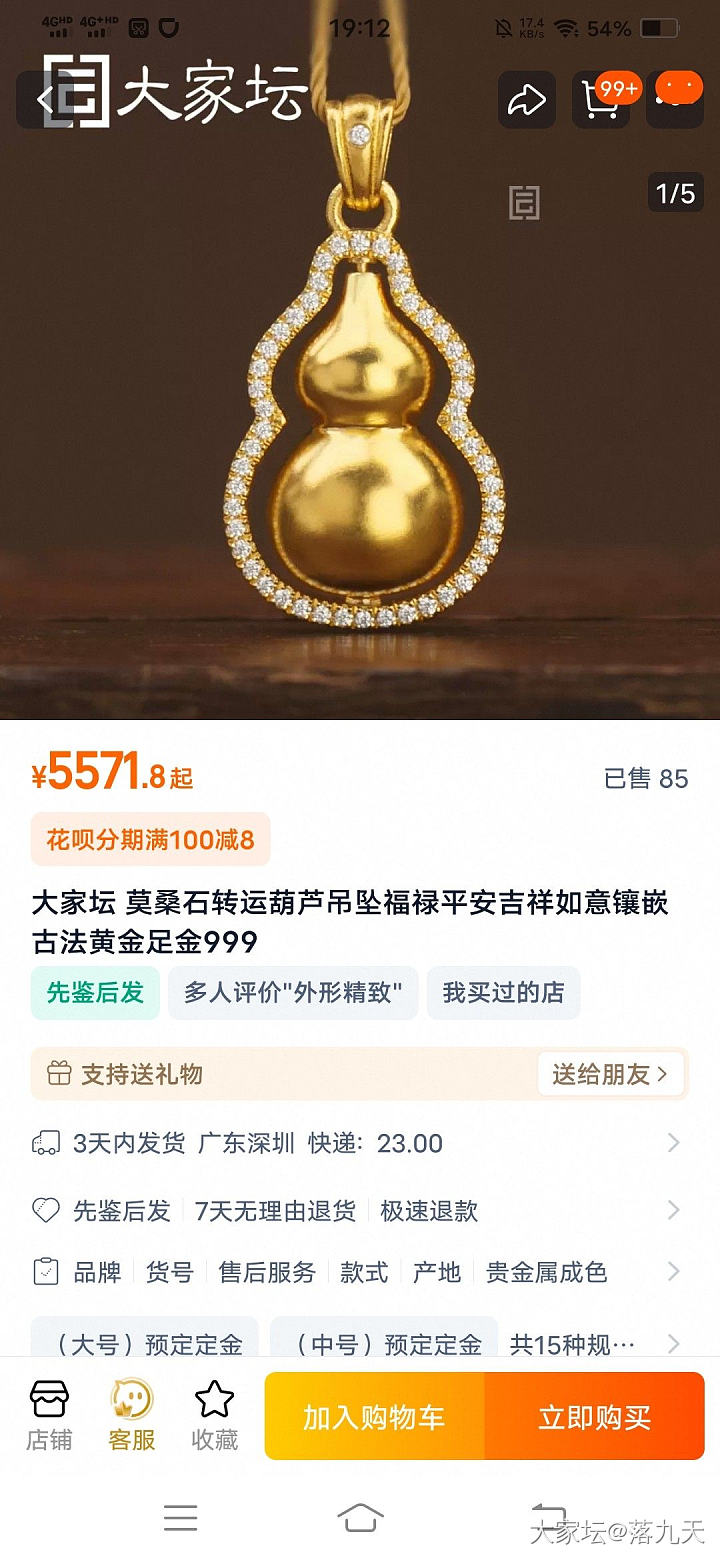The height and width of the screenshot is (1560, 720).
Task: Go back to the previous page
Action: (x=44, y=99)
